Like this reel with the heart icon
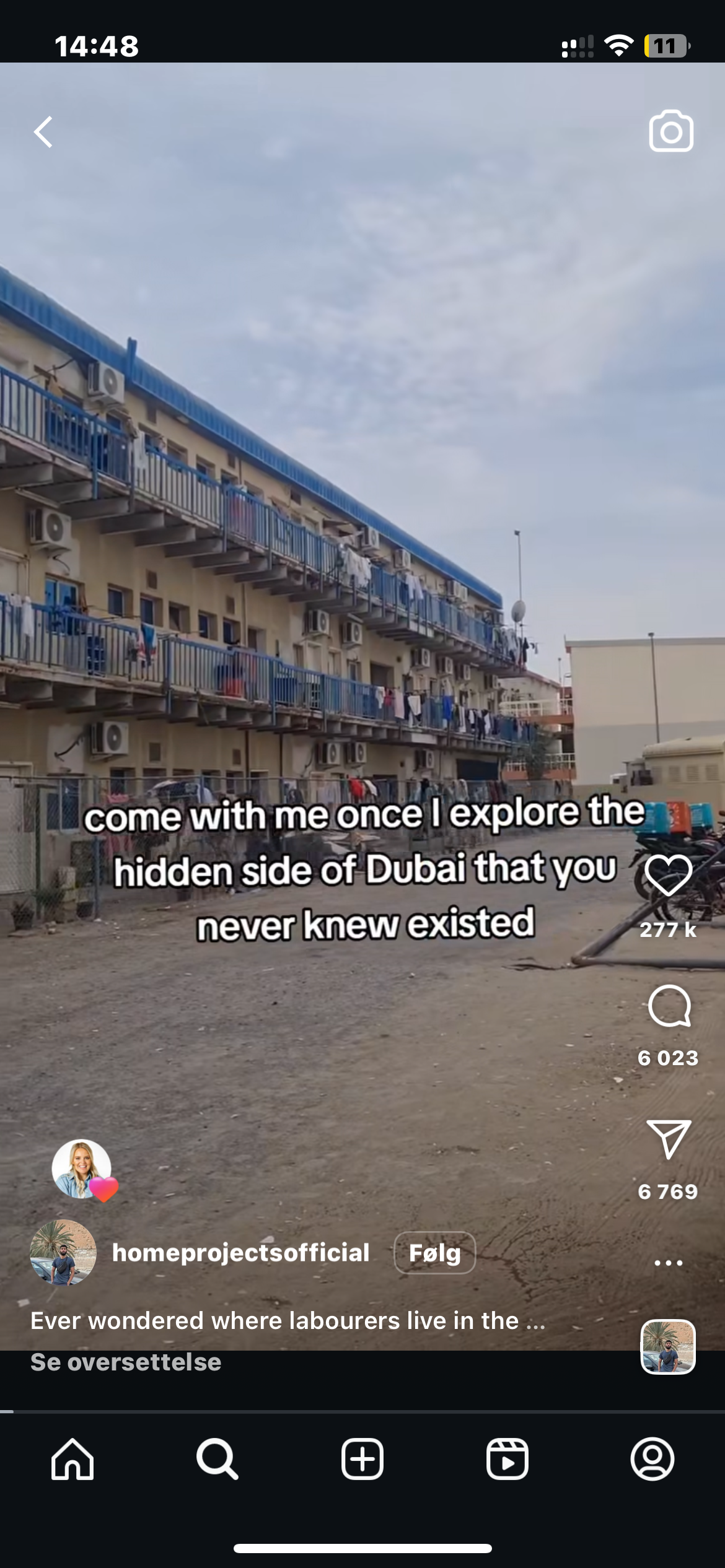The height and width of the screenshot is (1568, 725). click(668, 875)
